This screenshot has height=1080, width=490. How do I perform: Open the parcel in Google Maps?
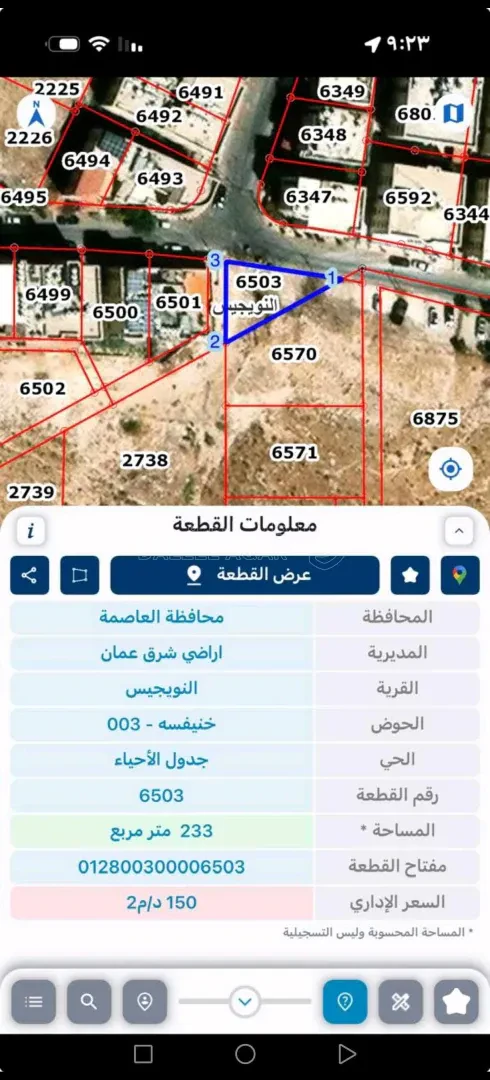coord(460,575)
